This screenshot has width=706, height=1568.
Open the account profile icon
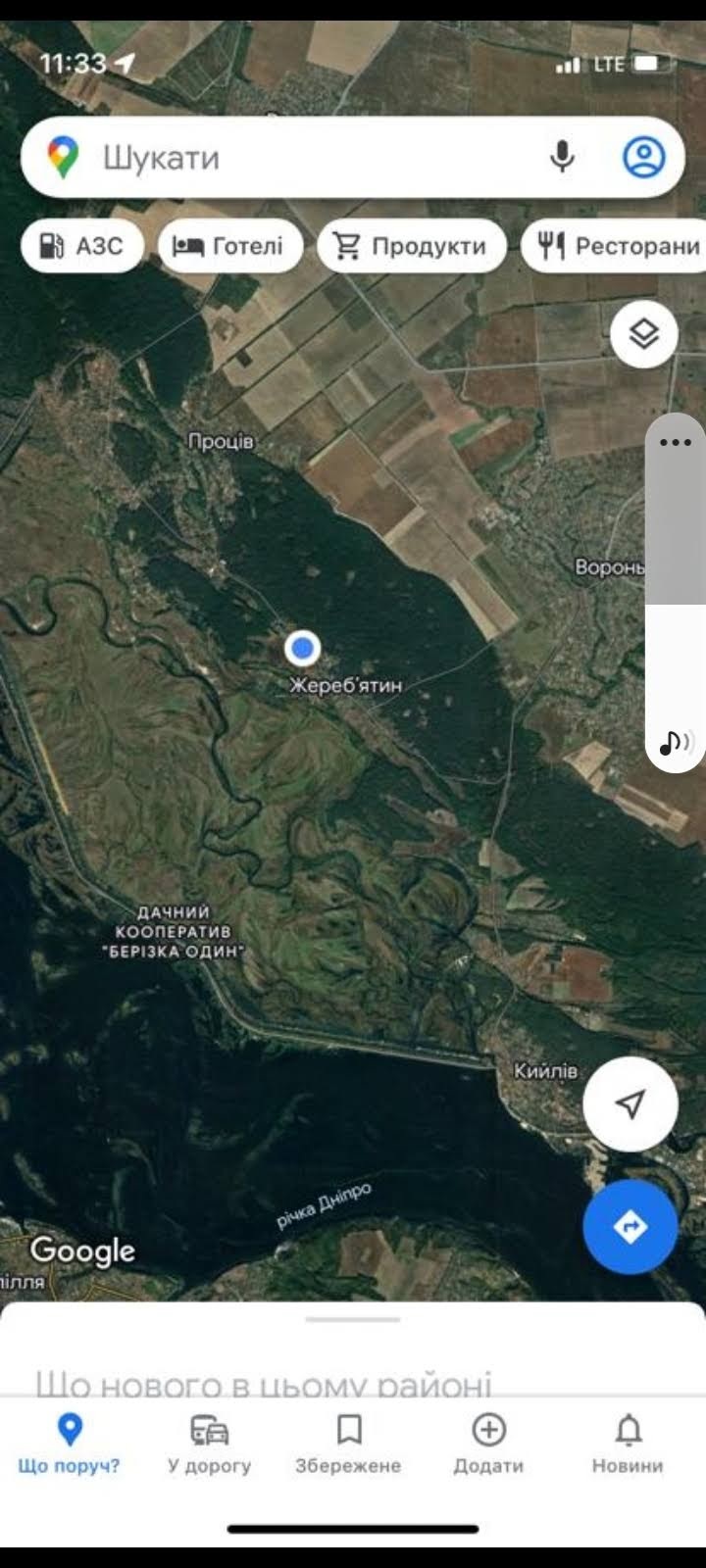tap(643, 157)
